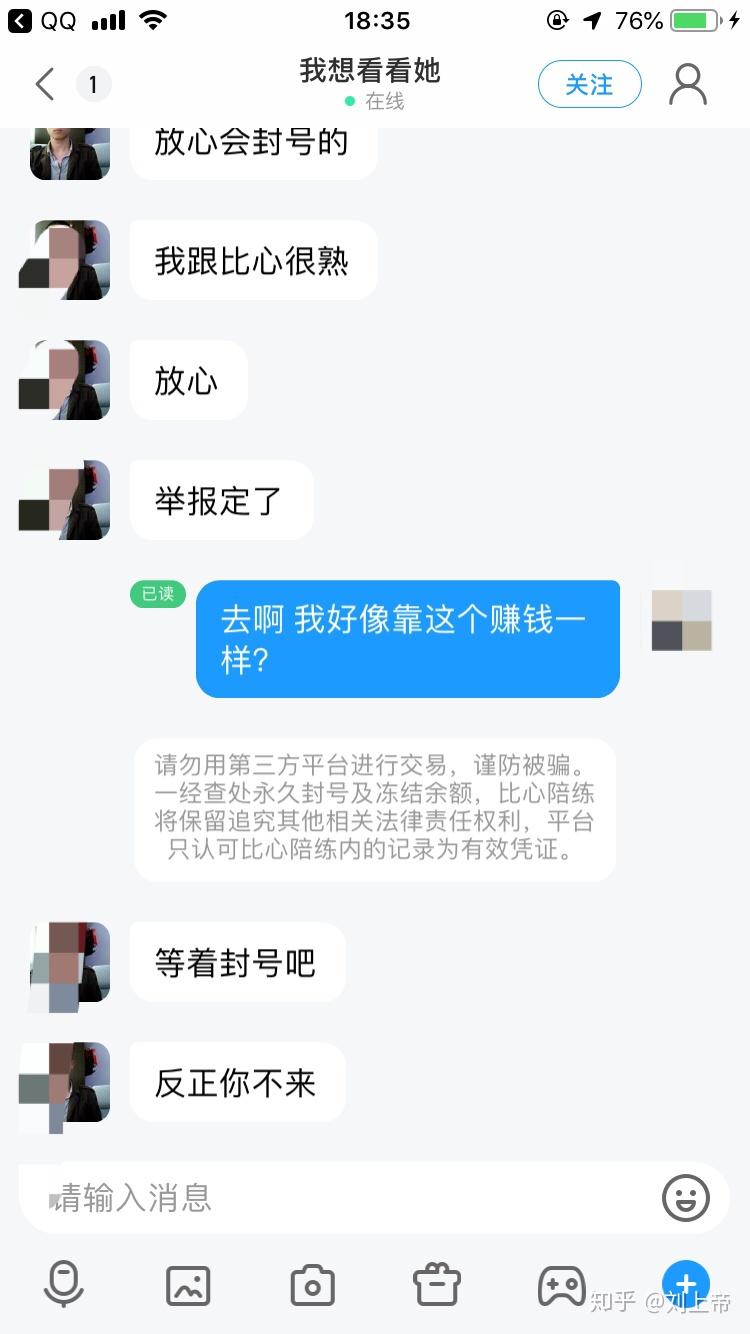
Task: Go back to the previous screen
Action: 45,85
